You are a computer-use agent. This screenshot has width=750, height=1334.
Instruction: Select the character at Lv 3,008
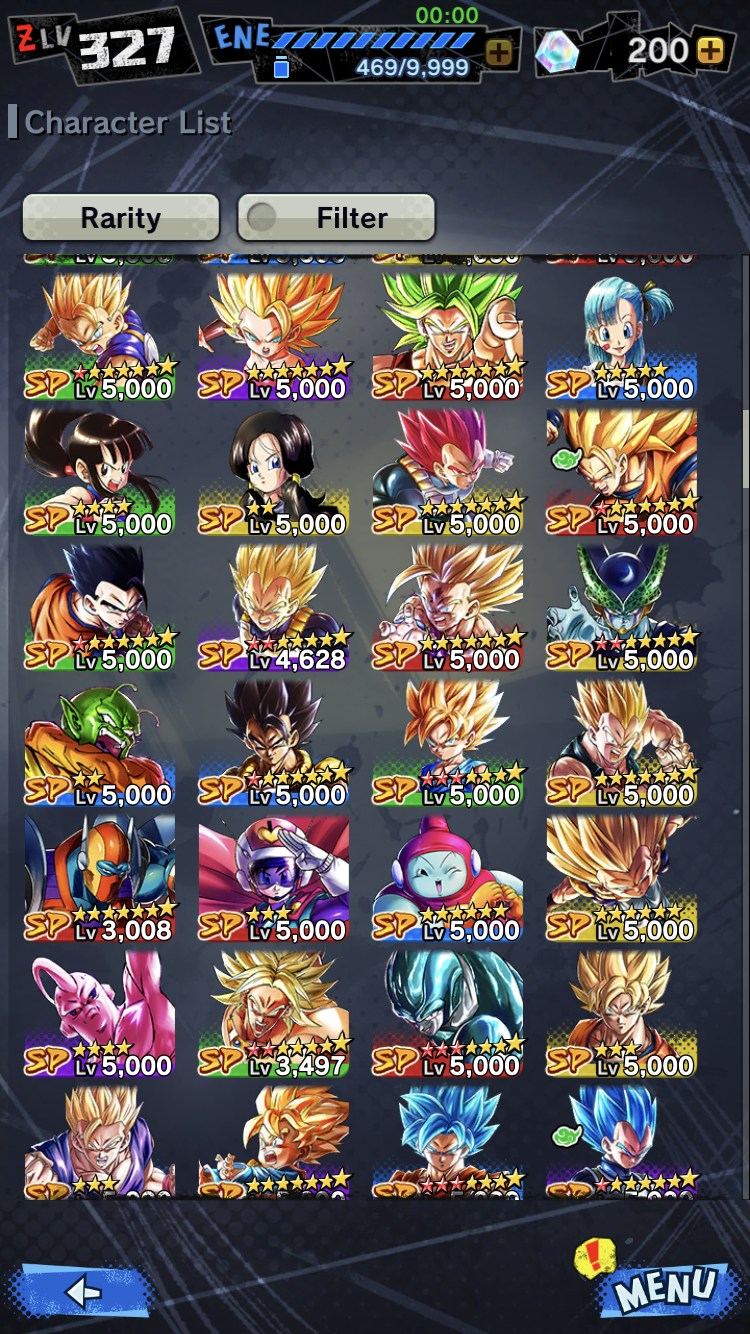(x=100, y=879)
